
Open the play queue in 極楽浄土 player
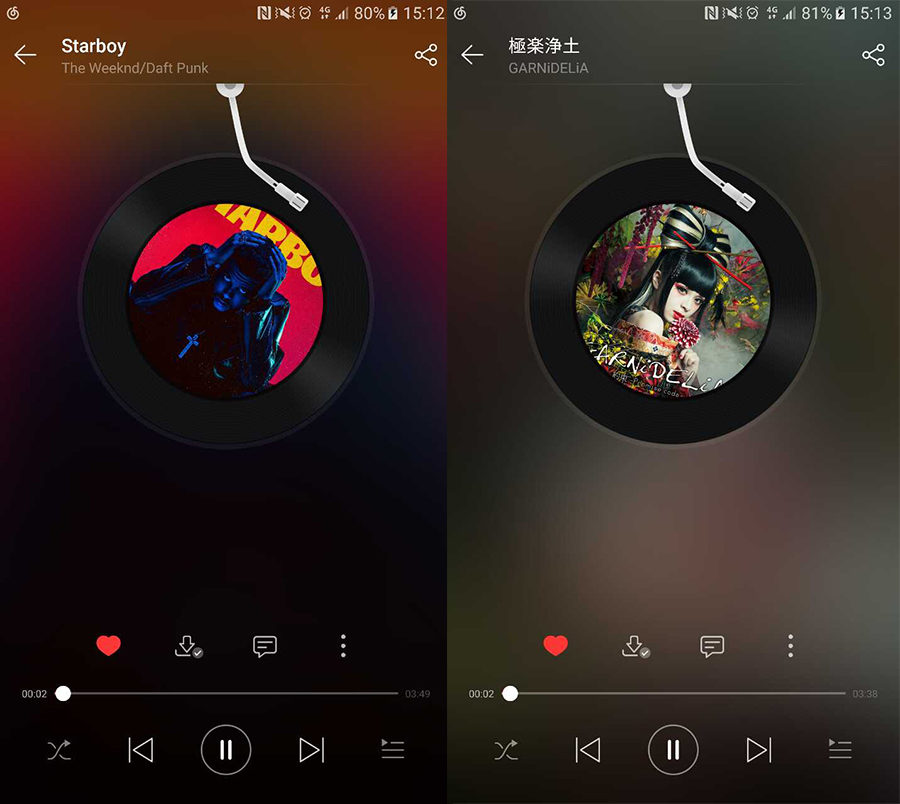point(840,749)
